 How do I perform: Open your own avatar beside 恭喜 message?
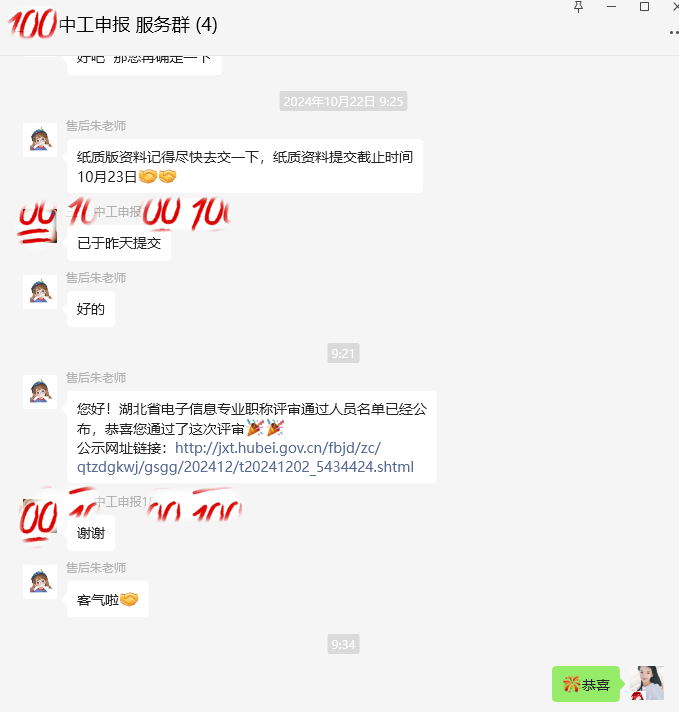(647, 683)
